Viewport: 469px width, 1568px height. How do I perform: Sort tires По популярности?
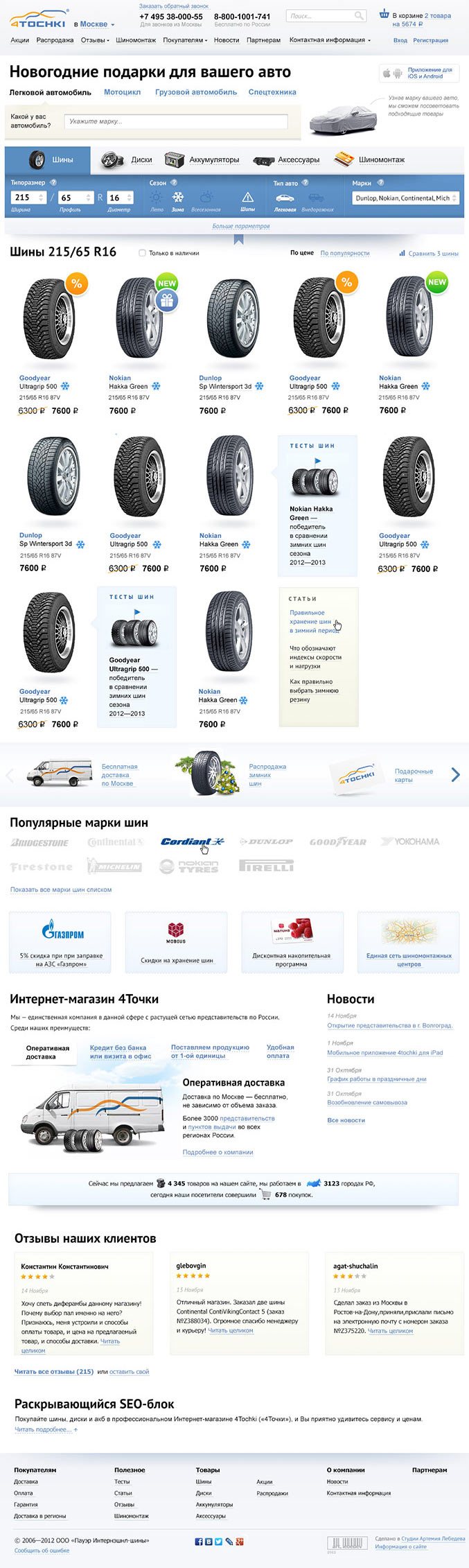pos(344,253)
